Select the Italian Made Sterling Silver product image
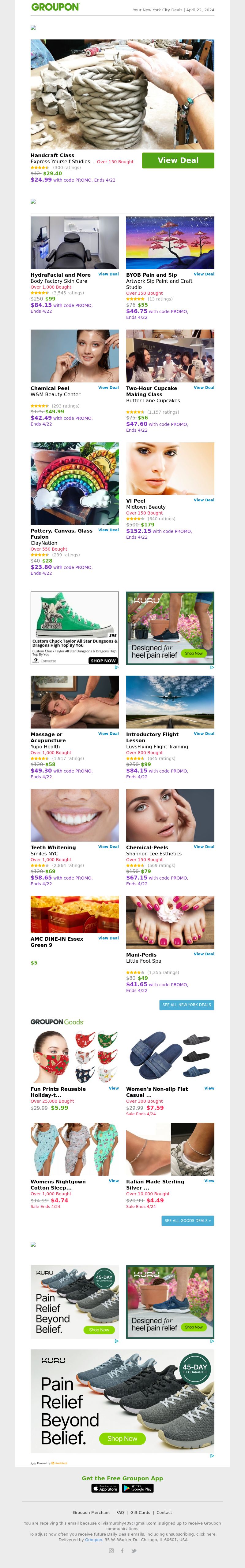Image resolution: width=245 pixels, height=1568 pixels. click(x=170, y=1150)
